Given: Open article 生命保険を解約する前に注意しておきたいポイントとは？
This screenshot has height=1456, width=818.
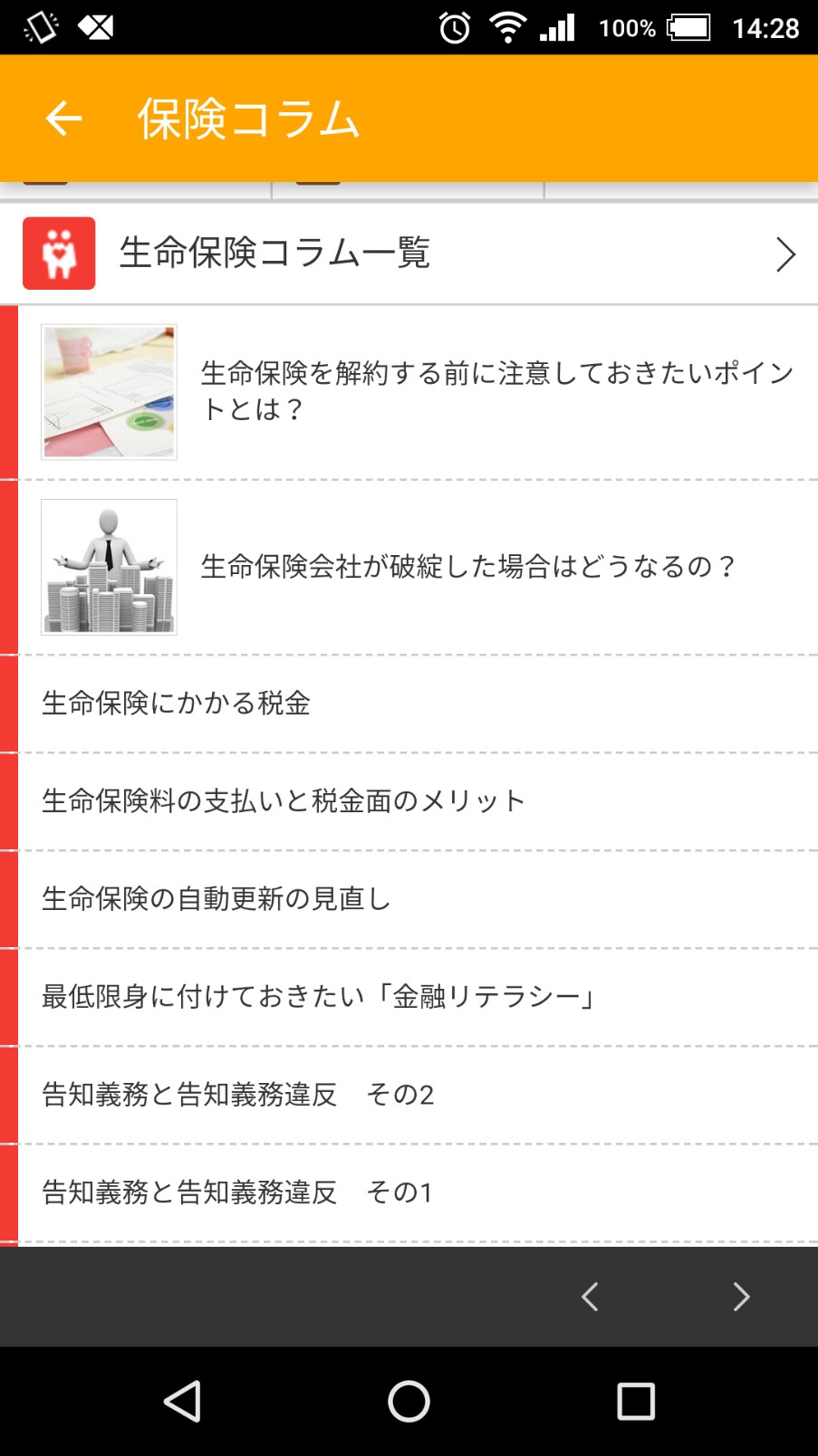Looking at the screenshot, I should [x=496, y=391].
